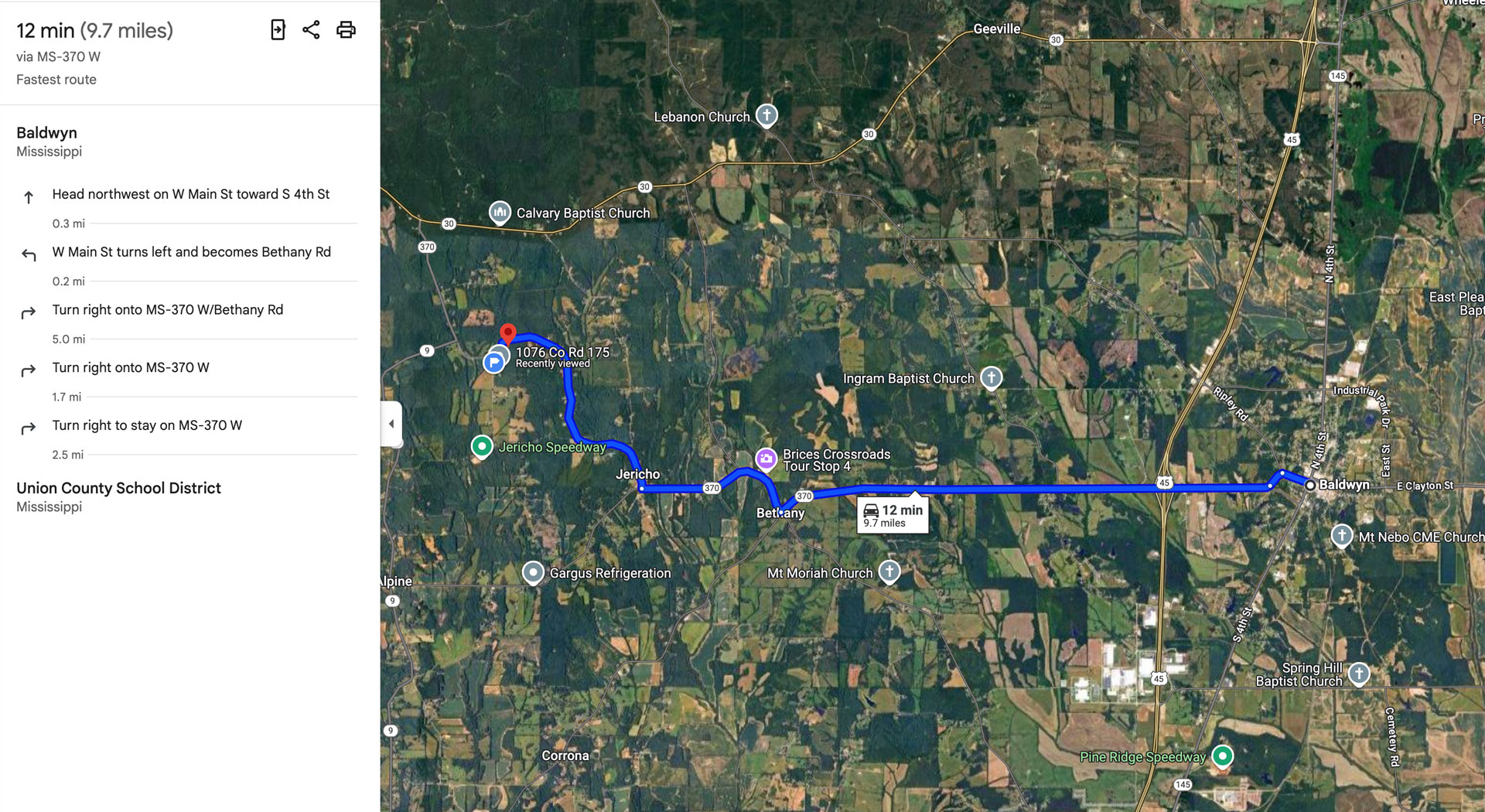This screenshot has width=1485, height=812.
Task: Collapse the directions side panel
Action: [391, 424]
